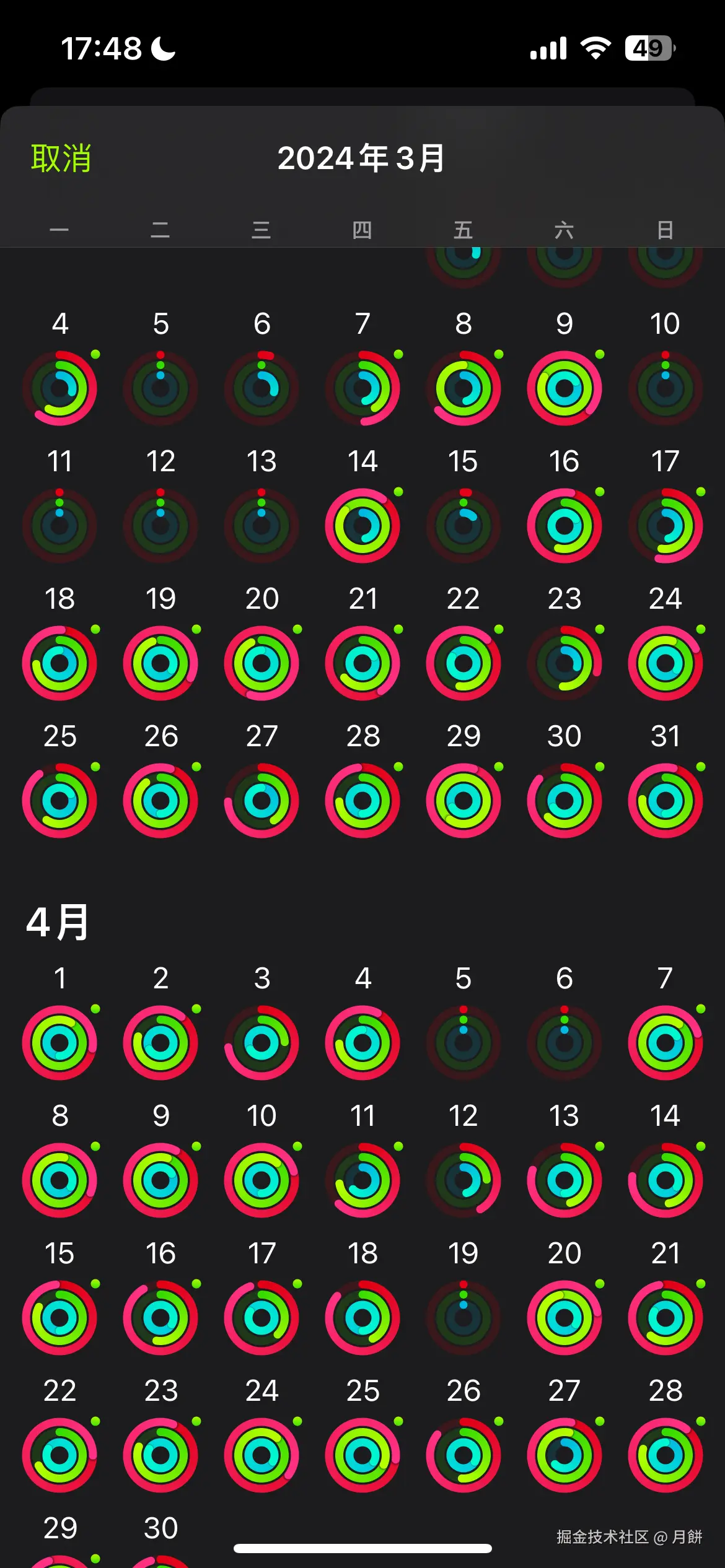Choose April 24 in the calendar

(x=261, y=1455)
